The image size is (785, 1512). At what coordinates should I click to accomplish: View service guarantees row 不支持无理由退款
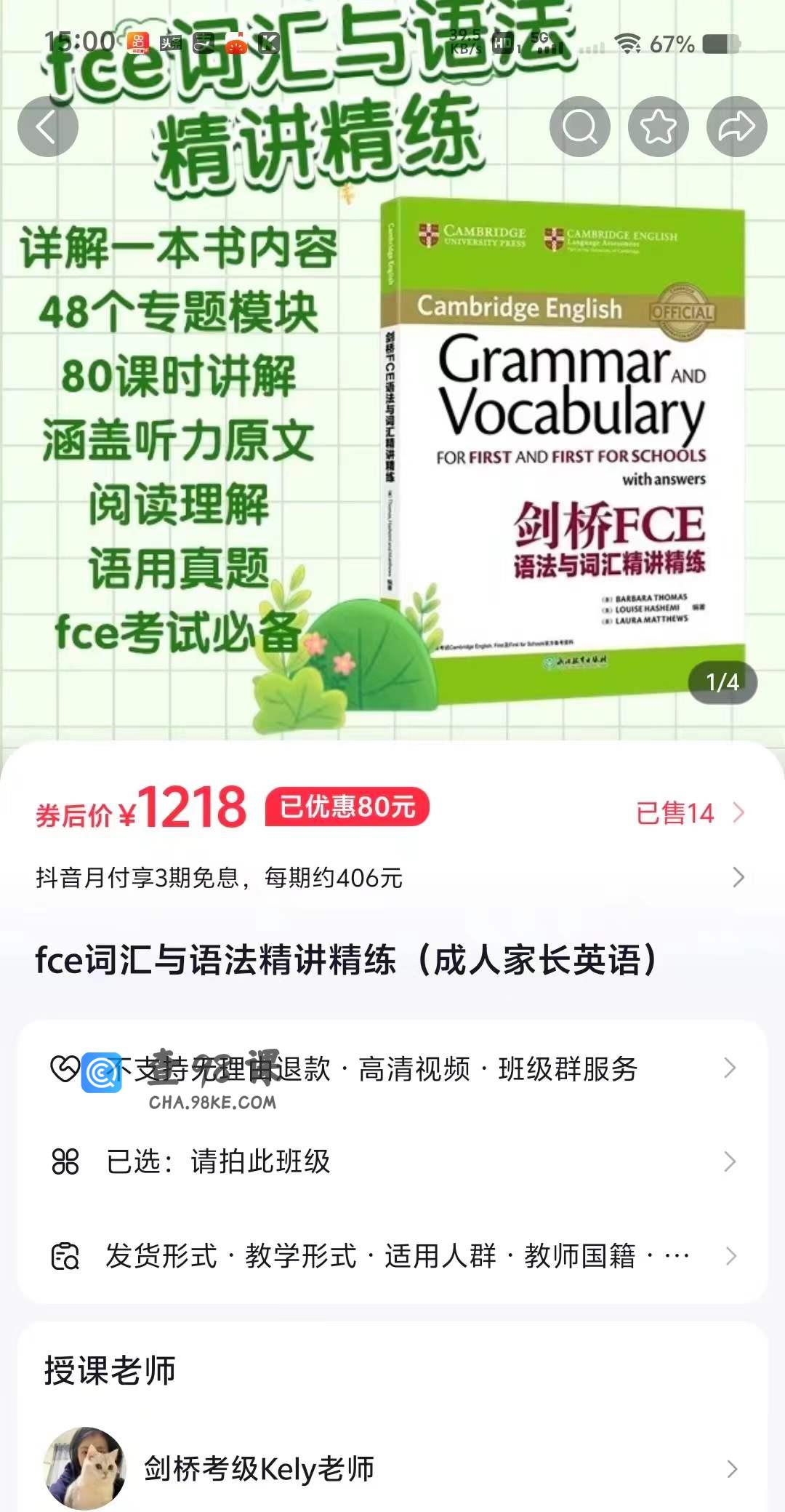point(392,1069)
